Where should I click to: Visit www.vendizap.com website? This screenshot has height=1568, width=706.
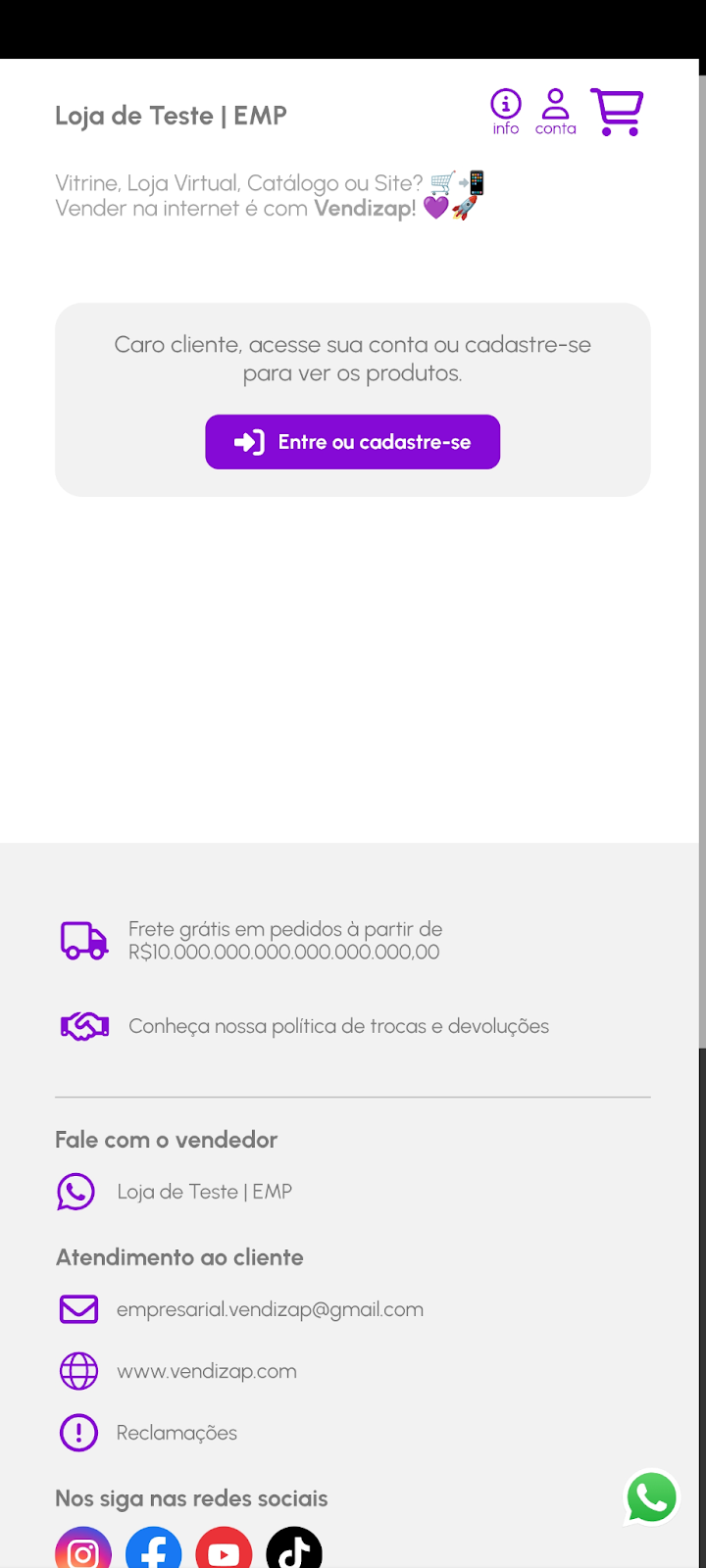pos(206,1371)
